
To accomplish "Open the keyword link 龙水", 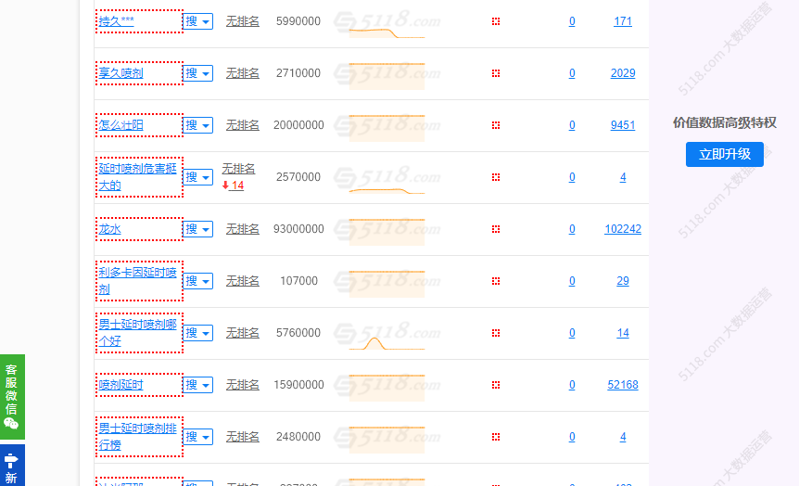I will coord(110,229).
